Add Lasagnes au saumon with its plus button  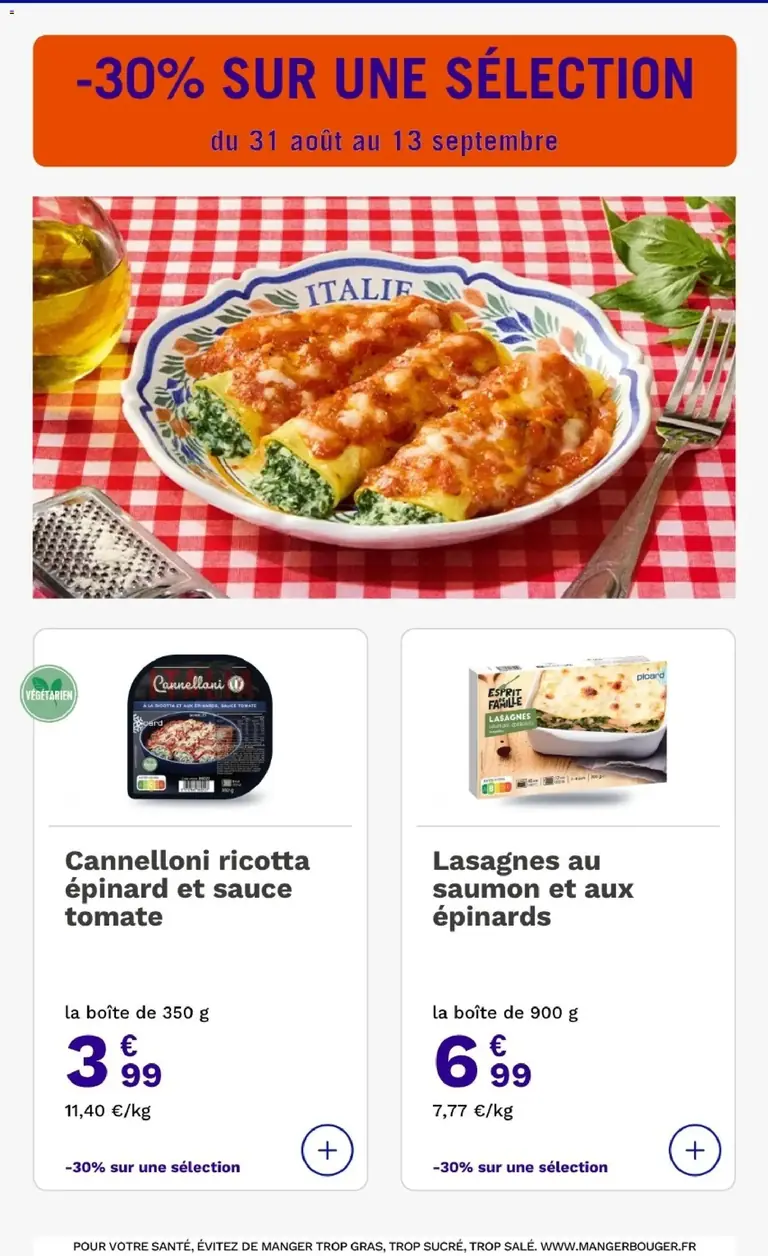(695, 1150)
